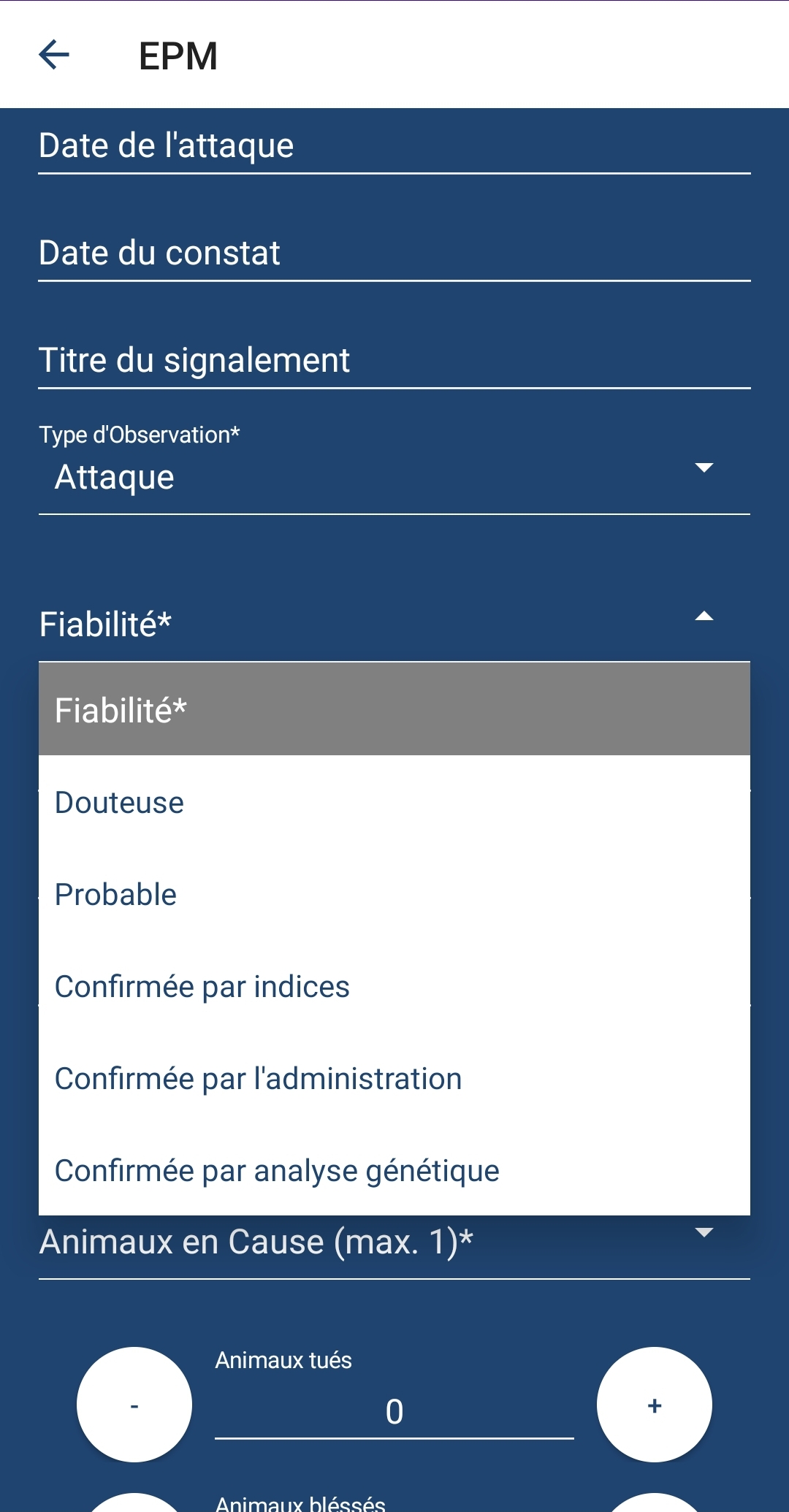This screenshot has width=789, height=1512.
Task: Tap the Titre du signalement field
Action: click(x=394, y=361)
